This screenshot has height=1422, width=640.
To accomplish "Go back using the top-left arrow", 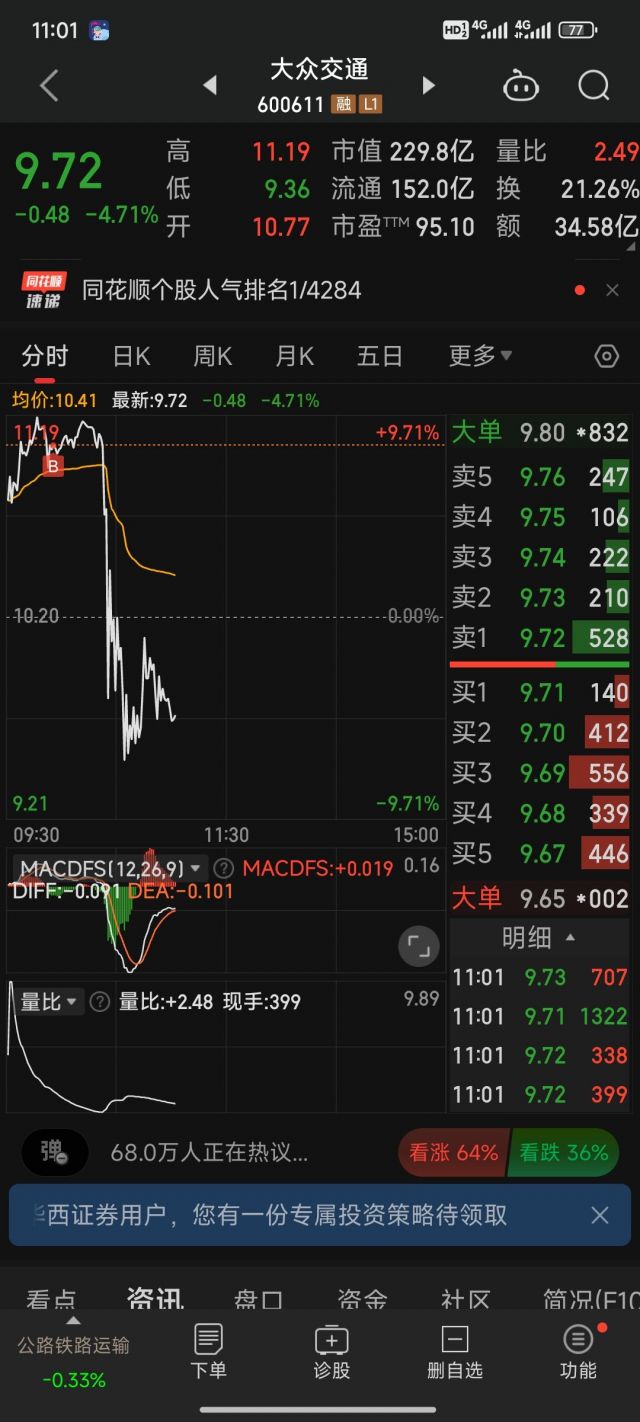I will [x=49, y=86].
